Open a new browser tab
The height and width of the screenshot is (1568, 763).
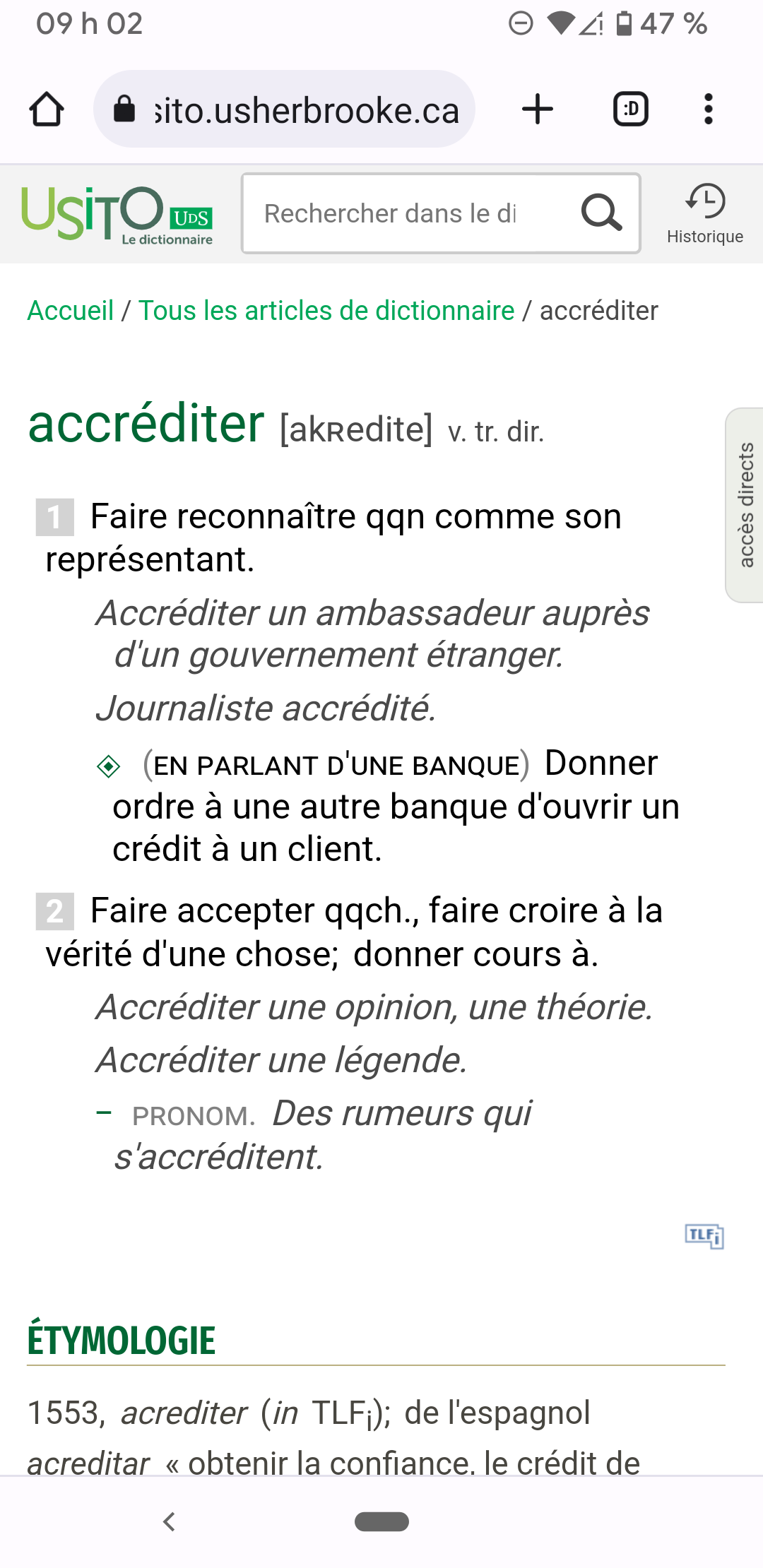(x=537, y=109)
